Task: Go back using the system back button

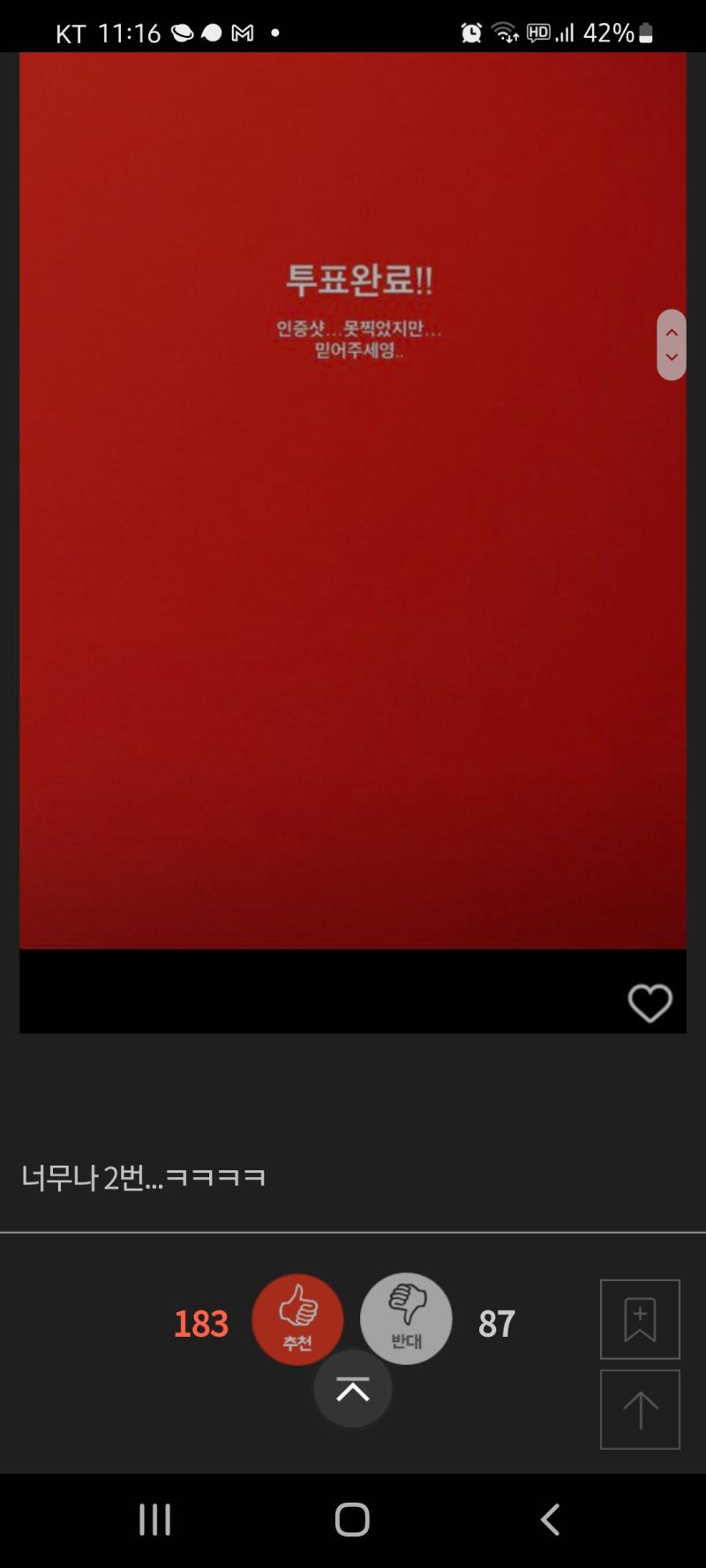Action: coord(550,1519)
